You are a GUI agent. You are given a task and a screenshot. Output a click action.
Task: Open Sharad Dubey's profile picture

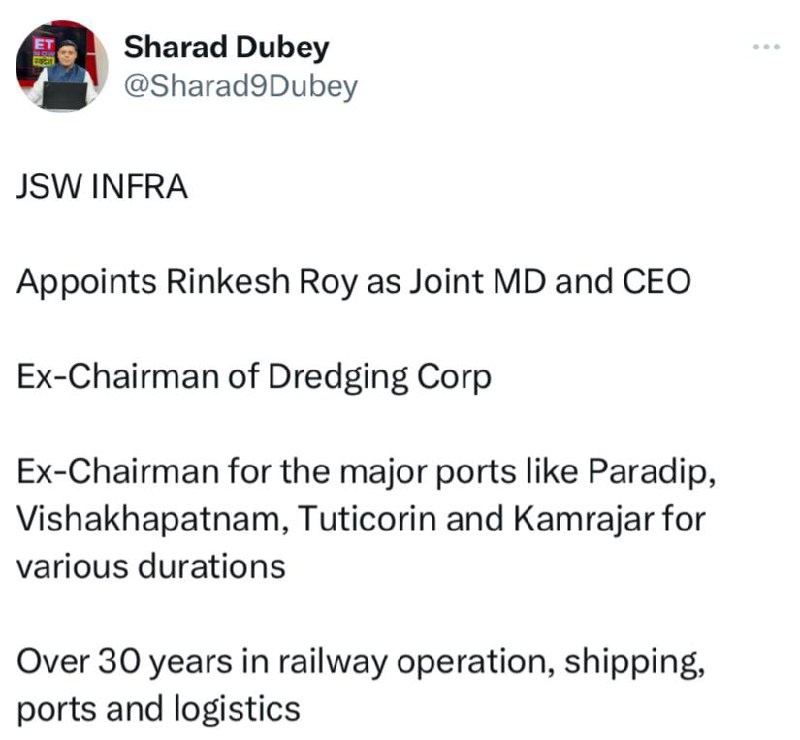62,65
